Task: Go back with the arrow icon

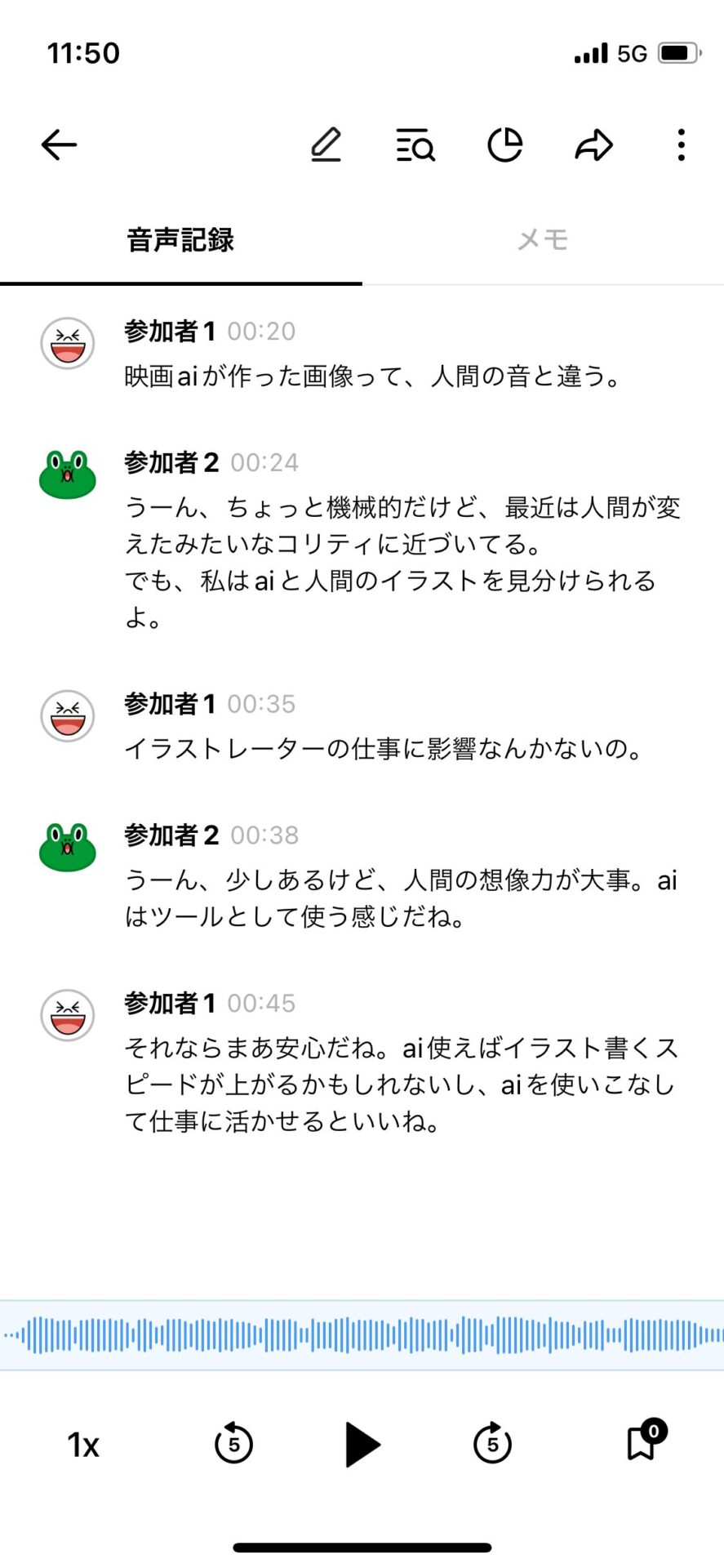Action: tap(59, 145)
